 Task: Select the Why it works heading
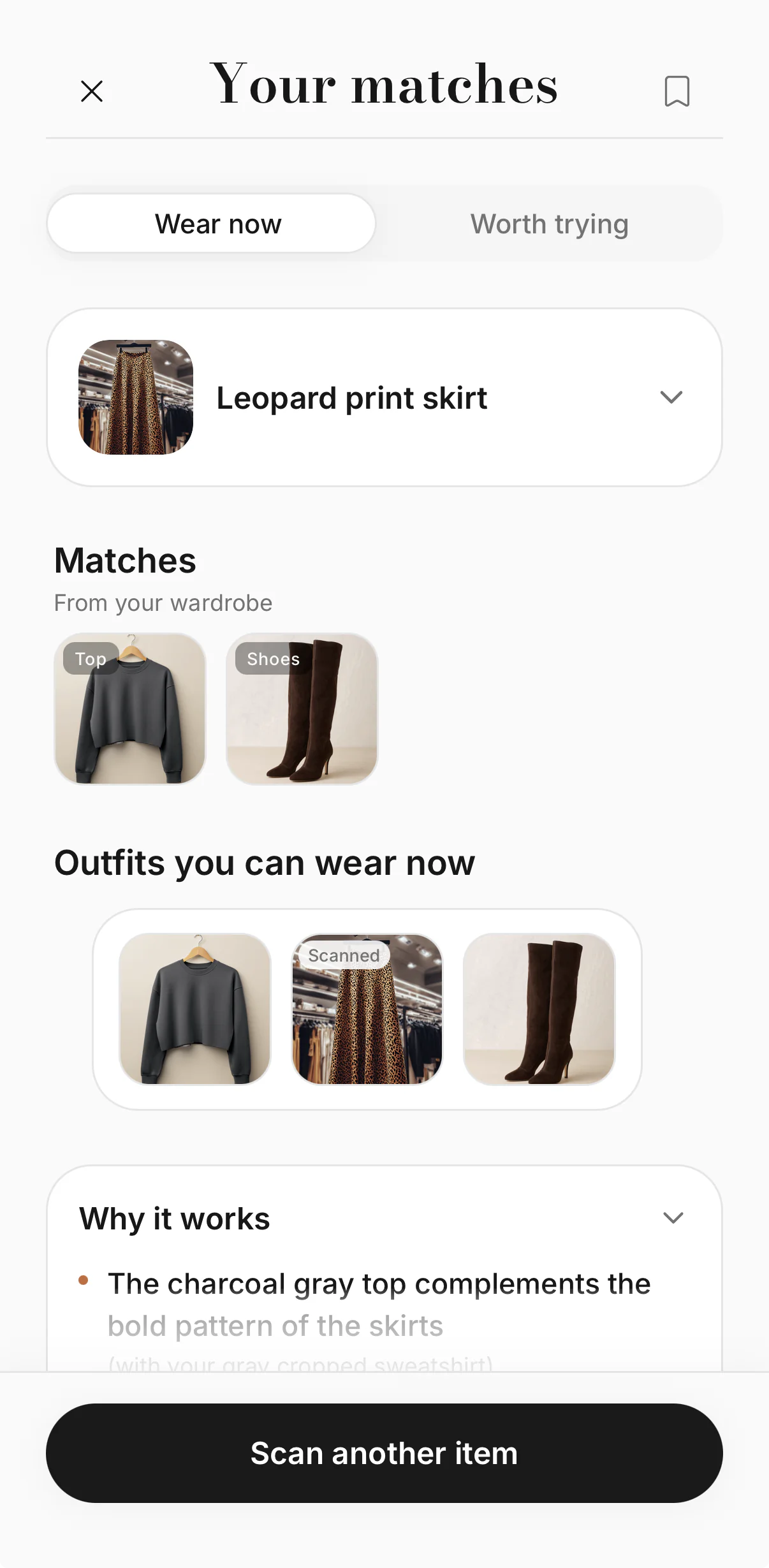click(173, 1217)
